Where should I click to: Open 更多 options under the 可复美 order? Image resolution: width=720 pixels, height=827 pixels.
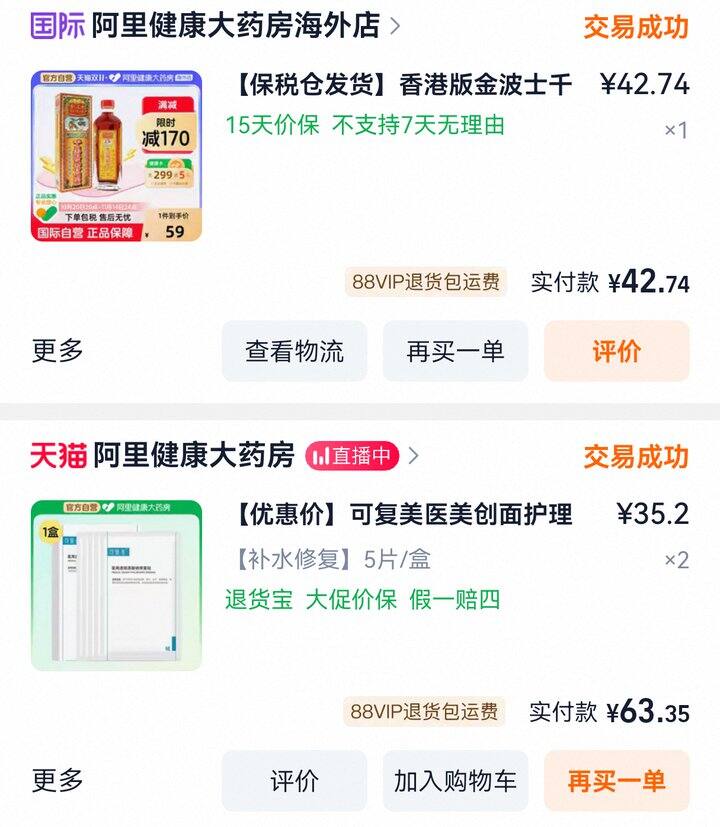click(x=58, y=781)
